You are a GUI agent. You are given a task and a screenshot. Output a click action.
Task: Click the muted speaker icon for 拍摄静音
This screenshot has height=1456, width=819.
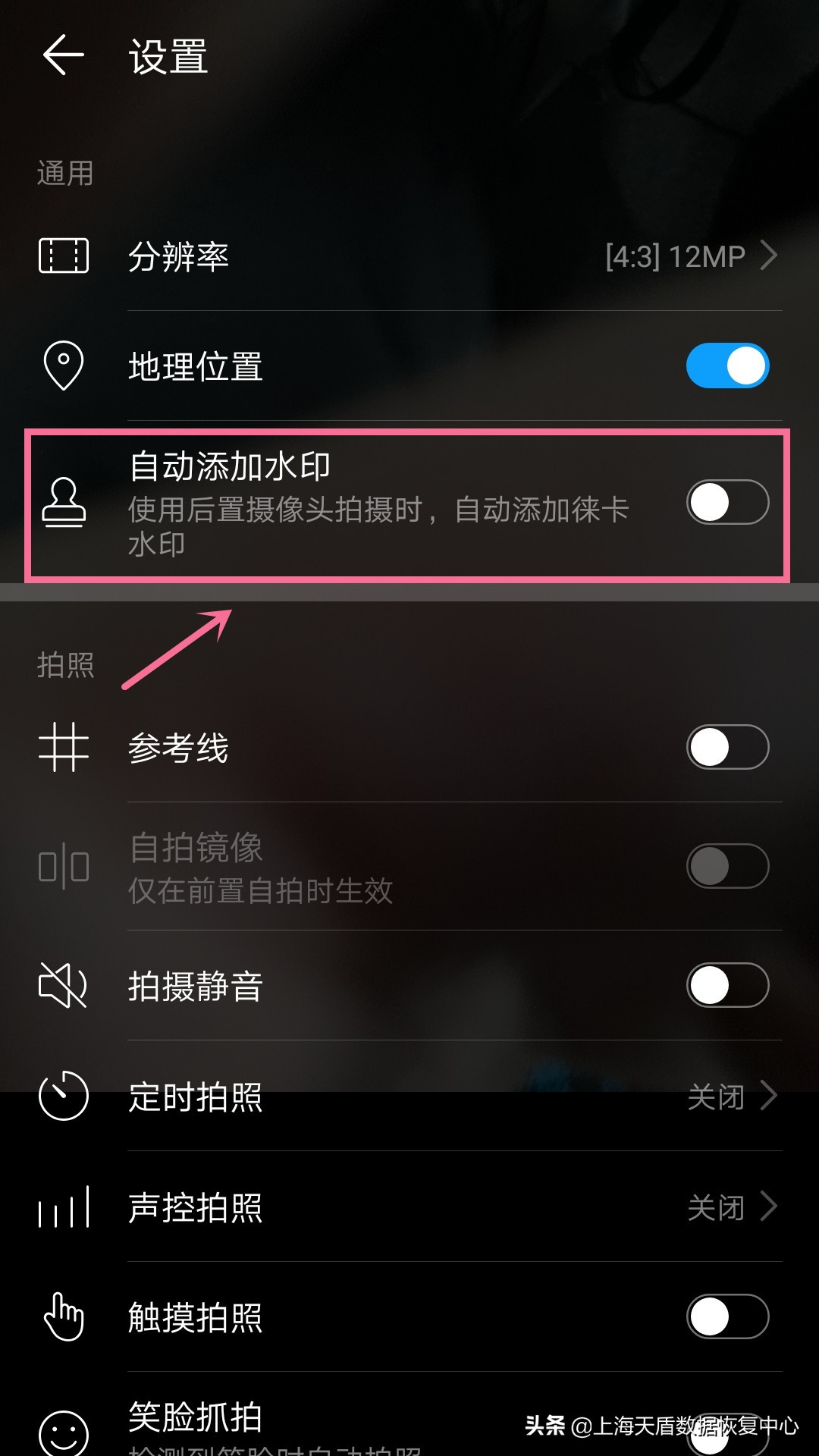click(x=64, y=985)
